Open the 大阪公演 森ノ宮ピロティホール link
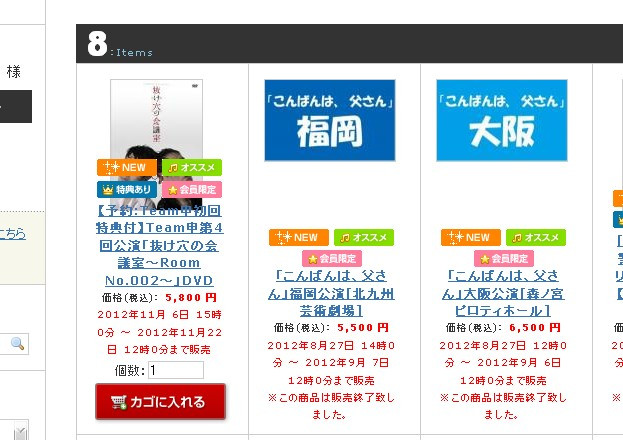Image resolution: width=623 pixels, height=440 pixels. (502, 293)
